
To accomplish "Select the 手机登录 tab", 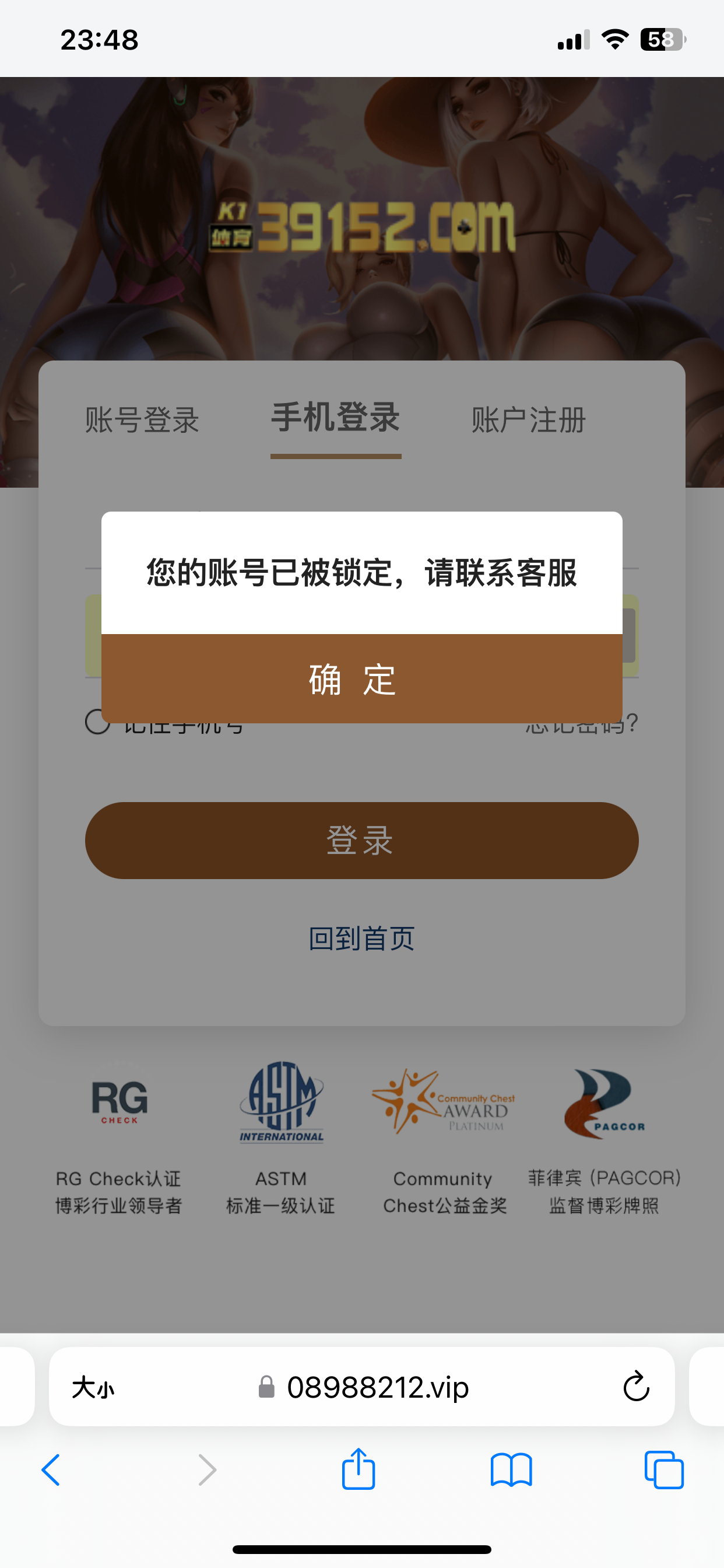I will (335, 418).
